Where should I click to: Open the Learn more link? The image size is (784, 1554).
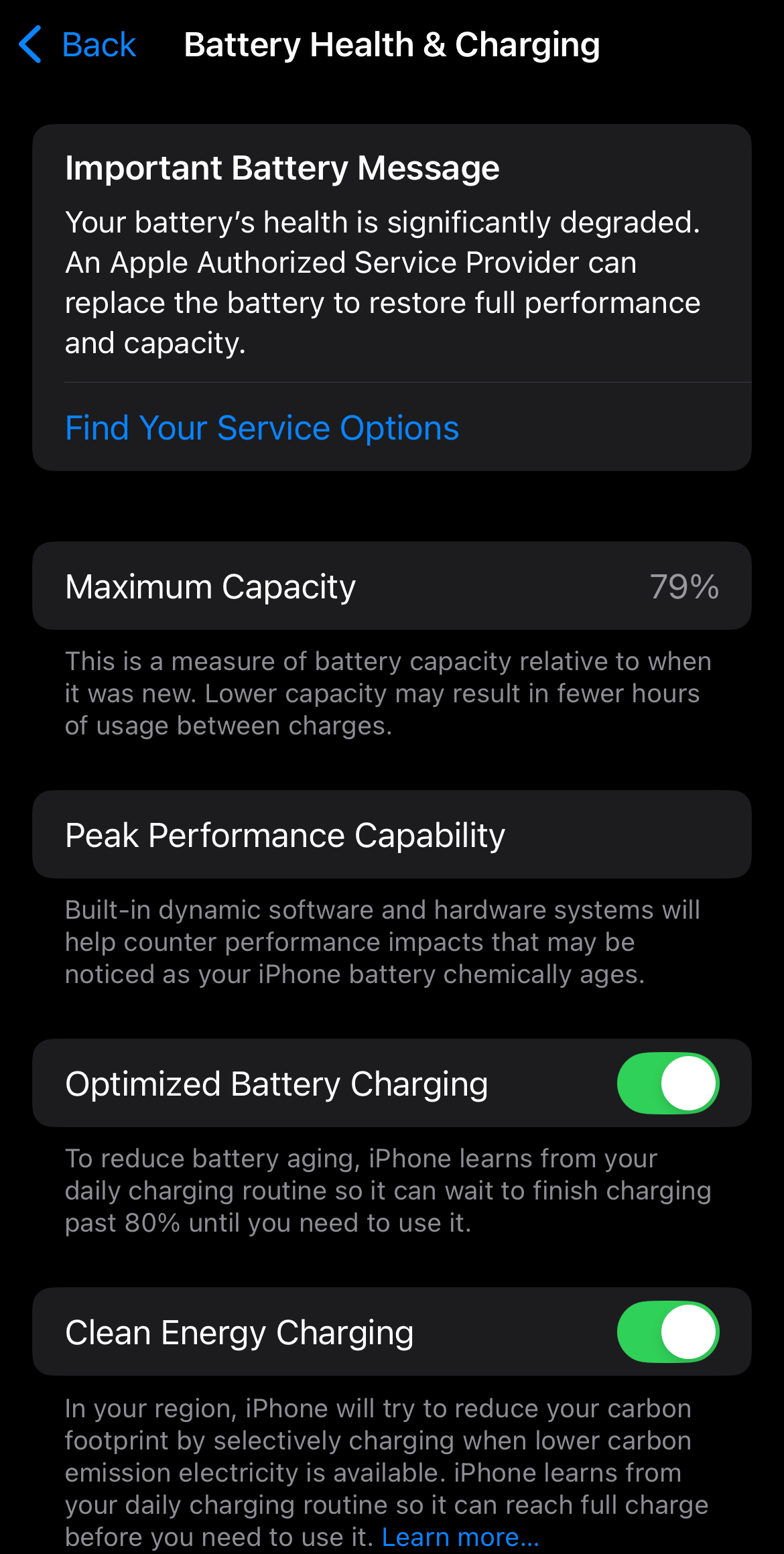point(460,1537)
